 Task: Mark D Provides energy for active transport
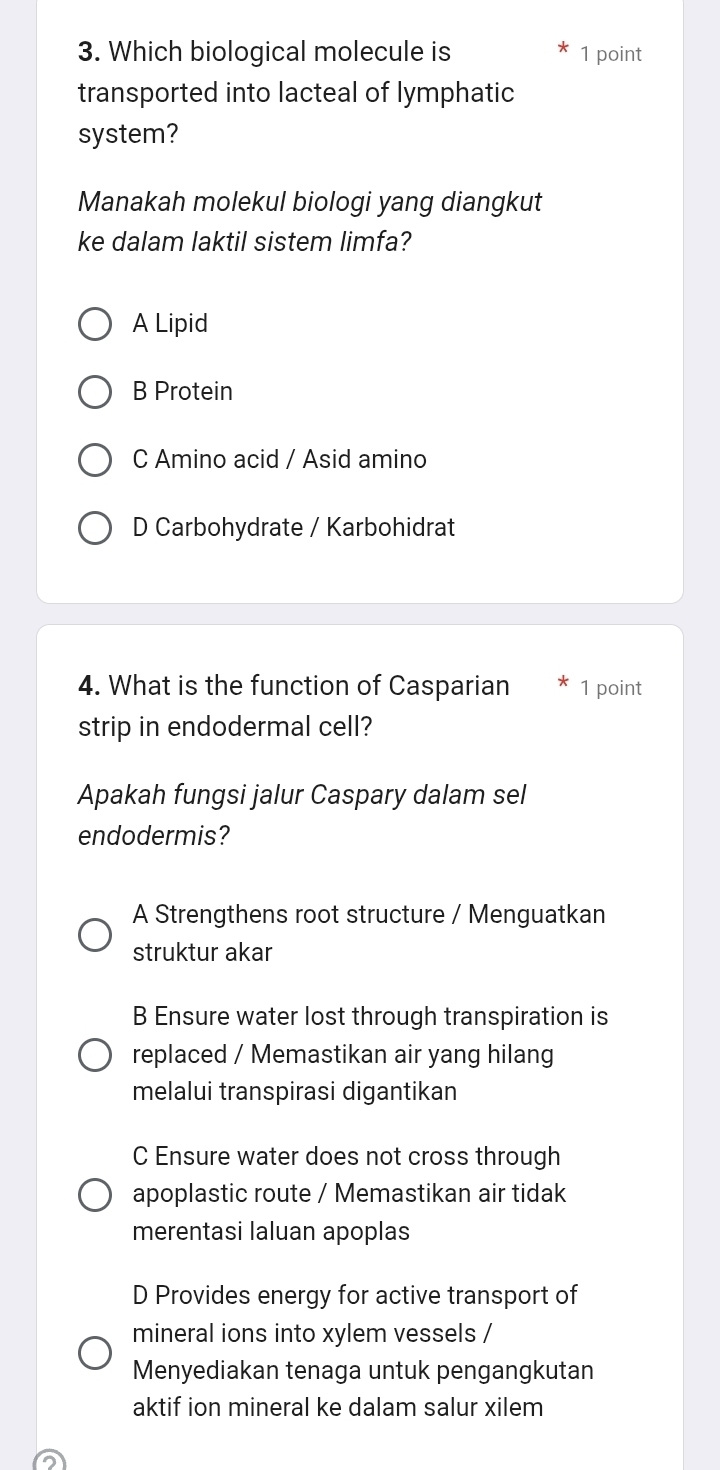pos(95,1352)
